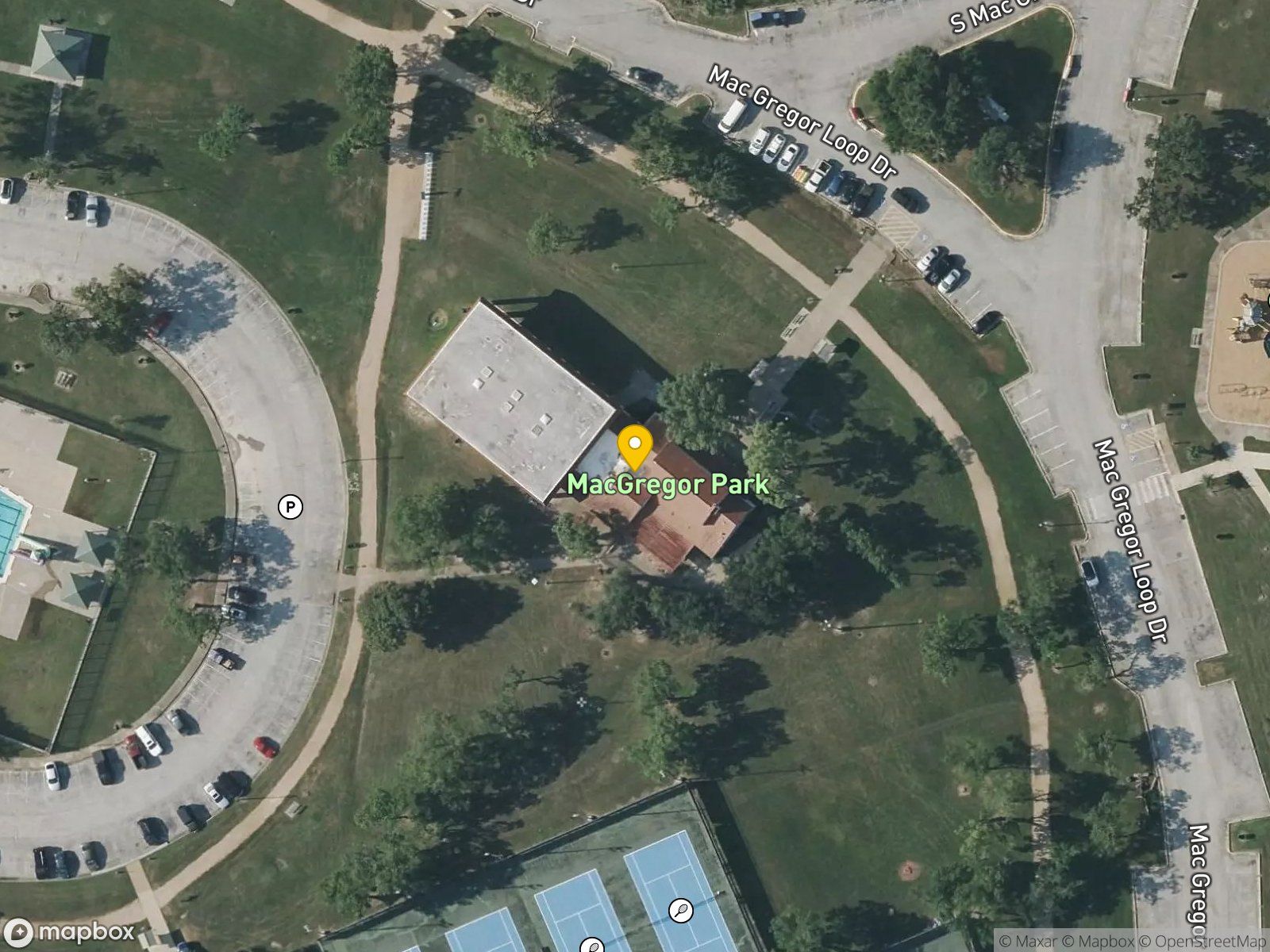Select the parking lot P marker
This screenshot has width=1270, height=952.
pos(291,506)
